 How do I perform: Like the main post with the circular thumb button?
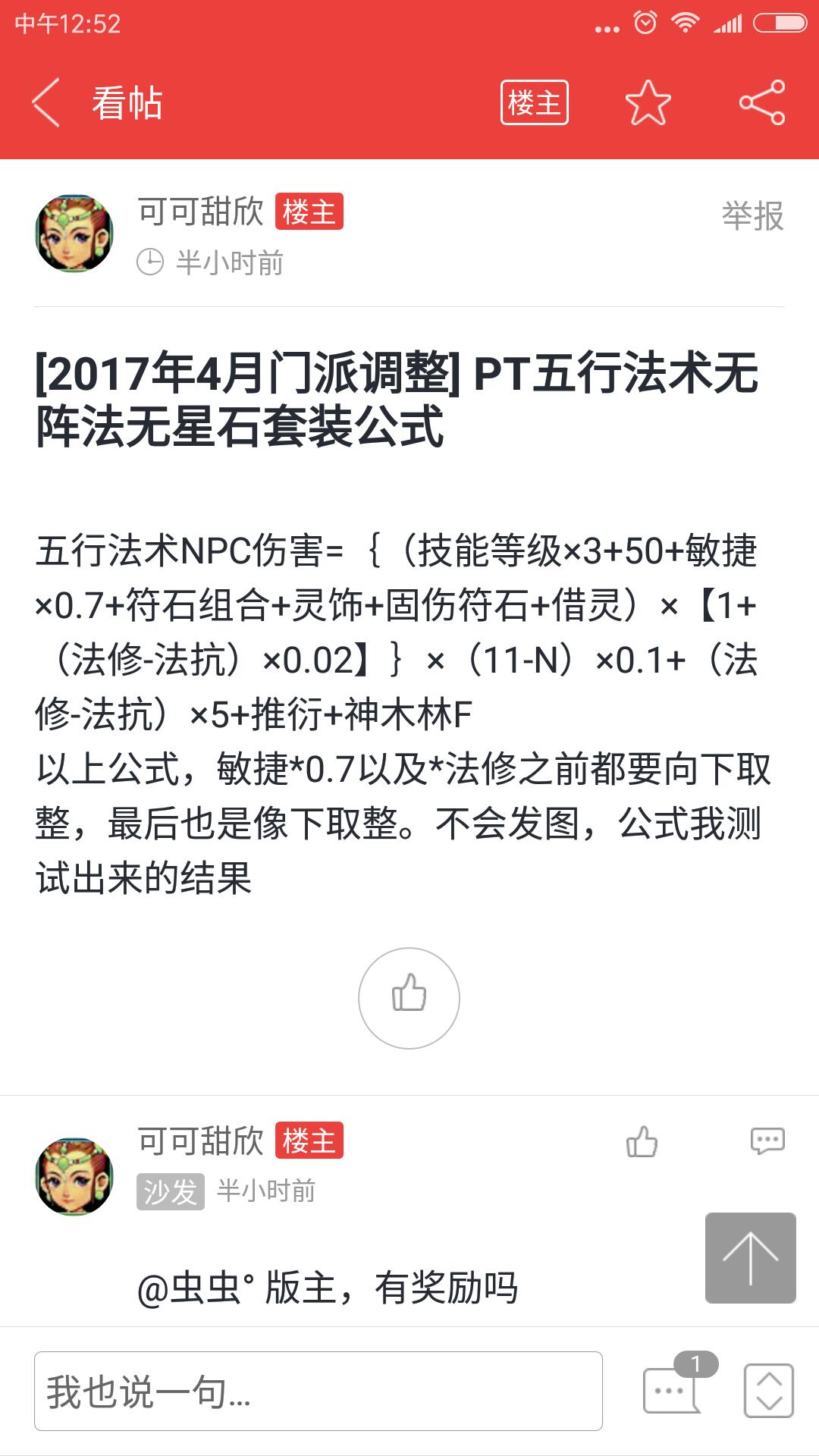click(409, 998)
